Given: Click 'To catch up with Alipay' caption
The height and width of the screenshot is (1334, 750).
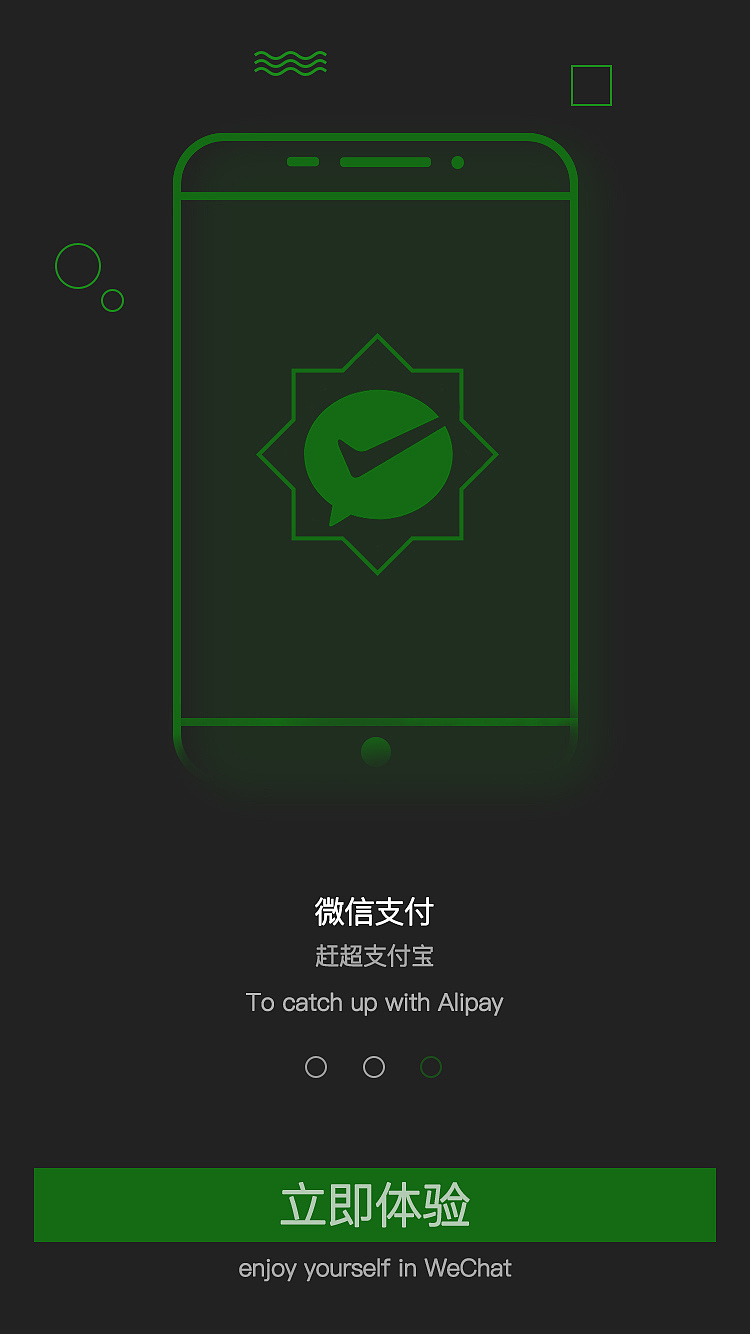Looking at the screenshot, I should pyautogui.click(x=374, y=1002).
